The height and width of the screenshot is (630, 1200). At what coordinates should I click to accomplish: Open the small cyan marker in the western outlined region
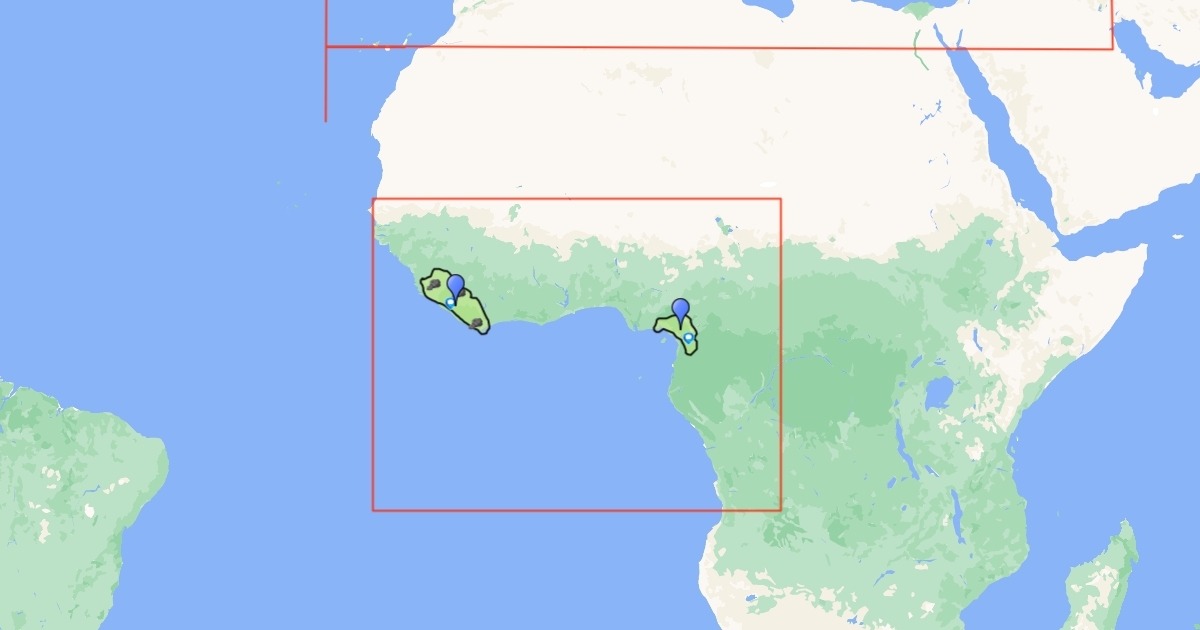(451, 302)
